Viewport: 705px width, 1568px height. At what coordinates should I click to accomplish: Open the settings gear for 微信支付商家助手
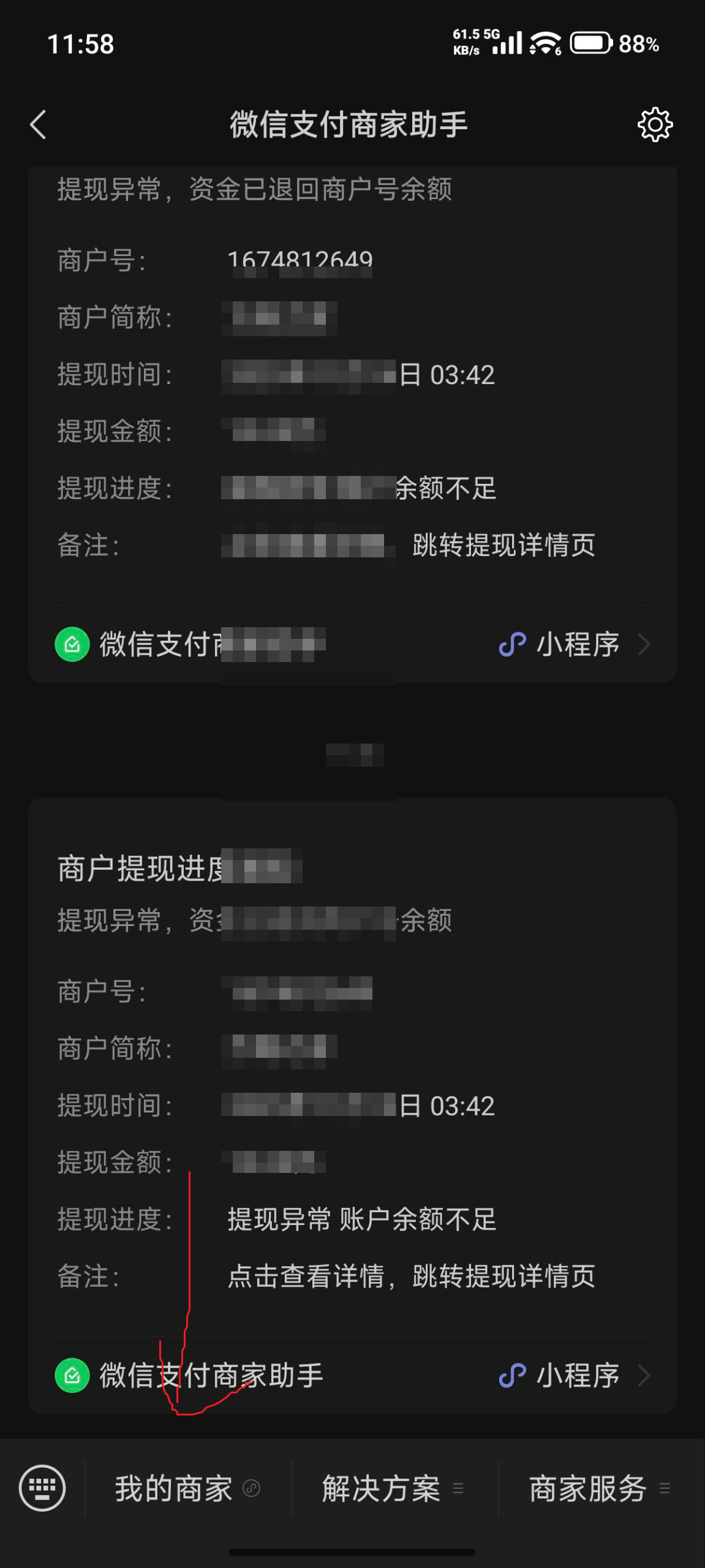(655, 124)
